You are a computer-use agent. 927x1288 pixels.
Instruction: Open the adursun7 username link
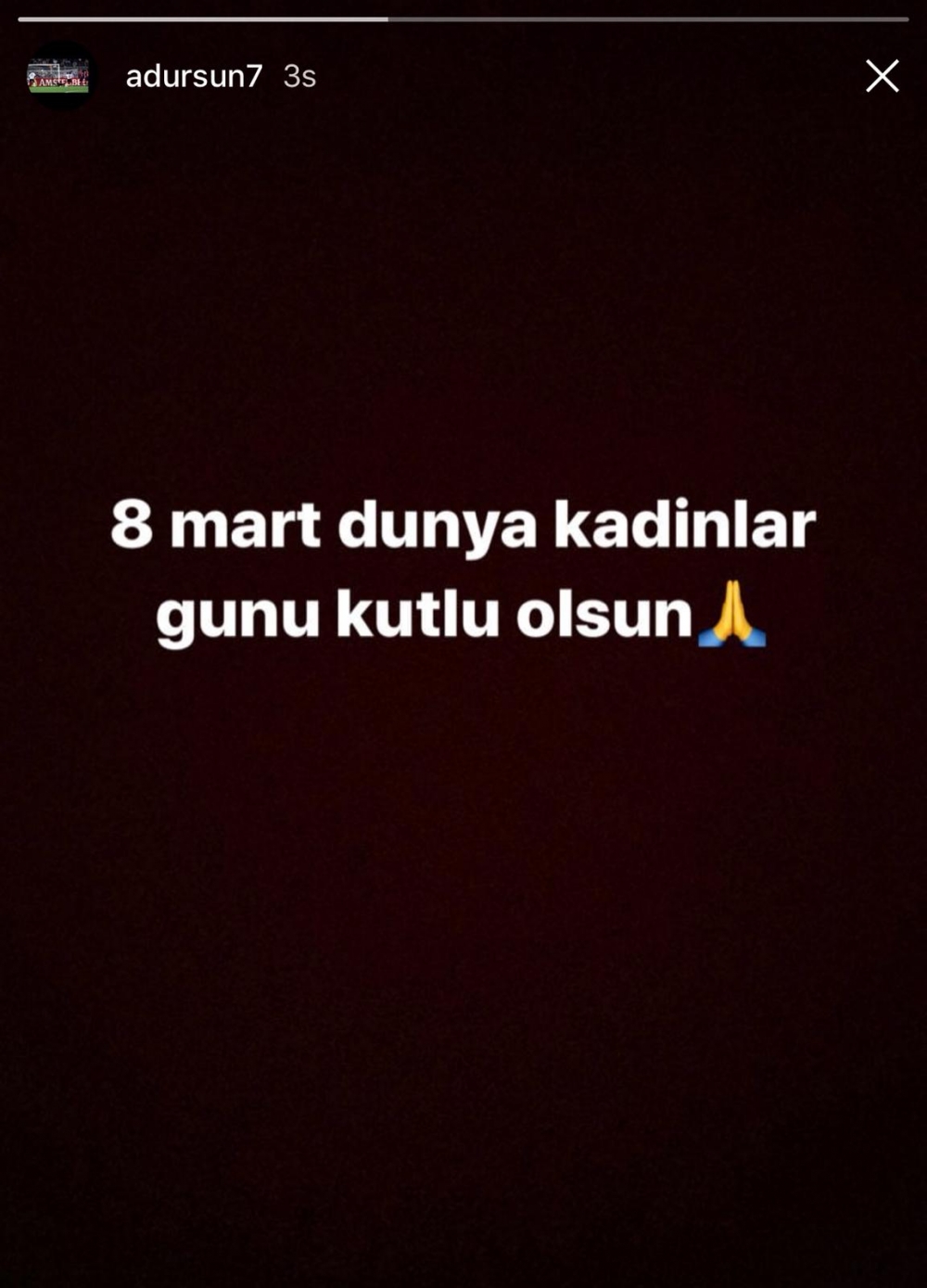pos(194,76)
